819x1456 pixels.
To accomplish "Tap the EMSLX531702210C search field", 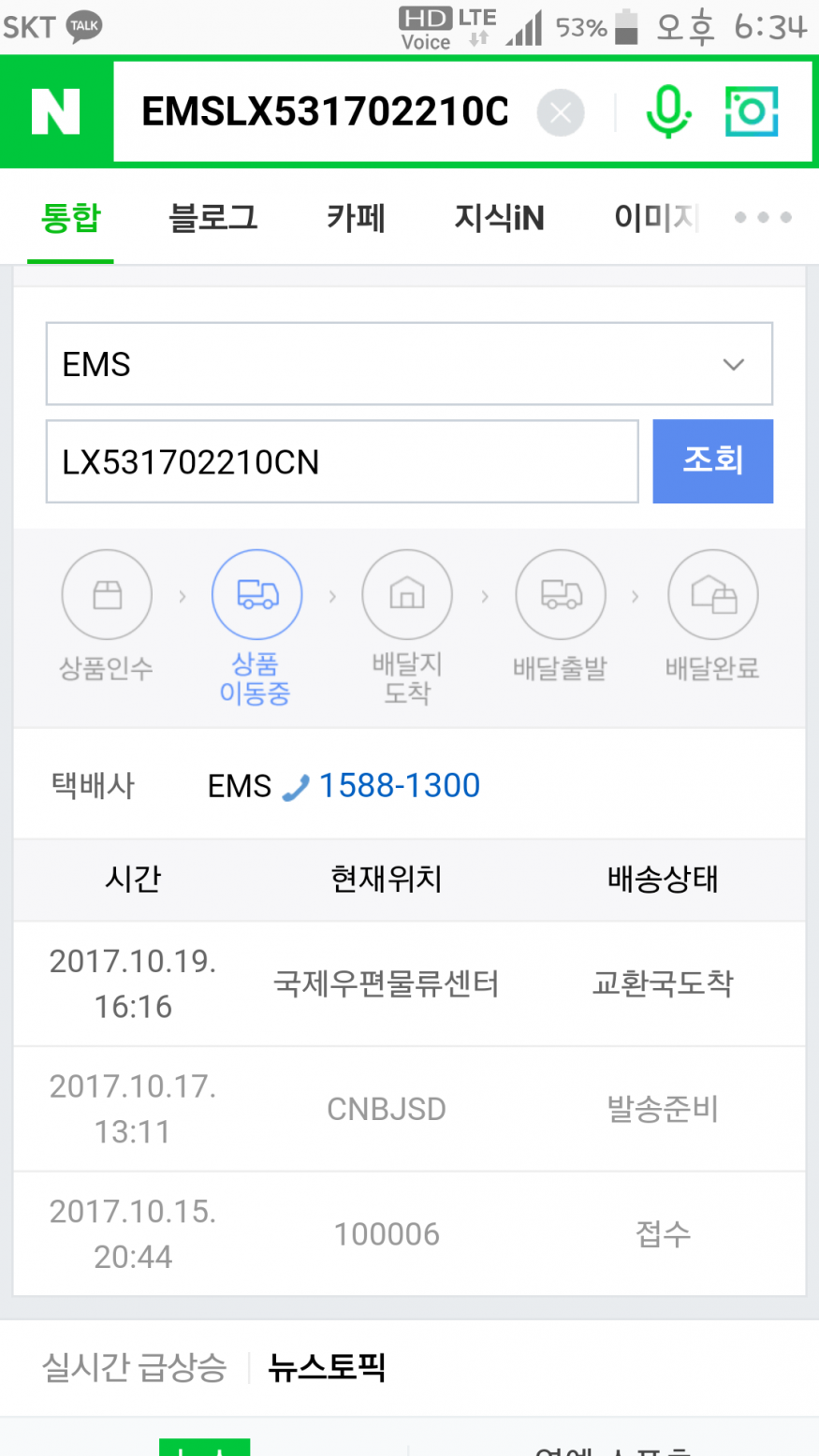I will (324, 112).
